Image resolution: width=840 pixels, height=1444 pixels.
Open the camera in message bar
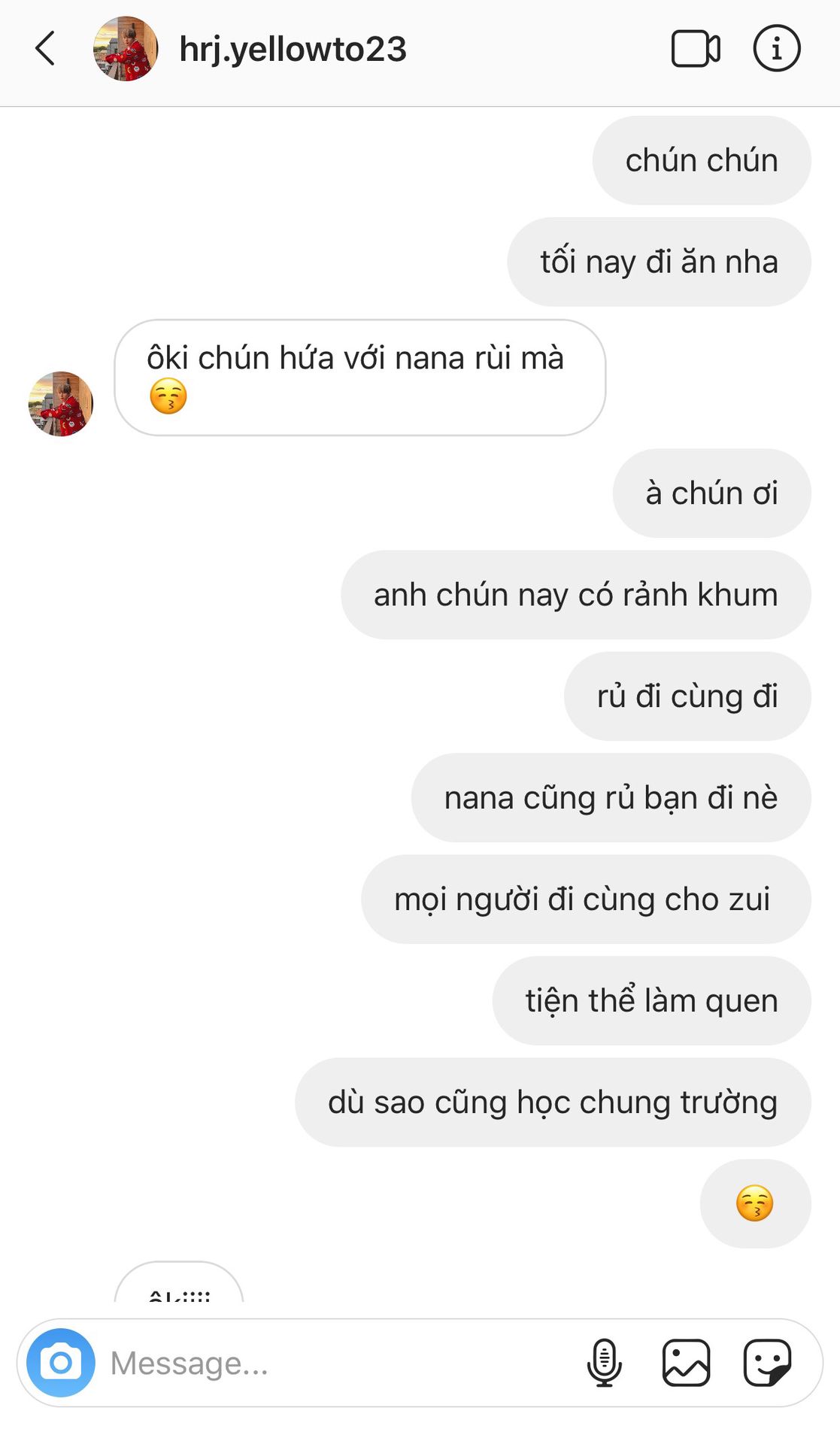(61, 1362)
